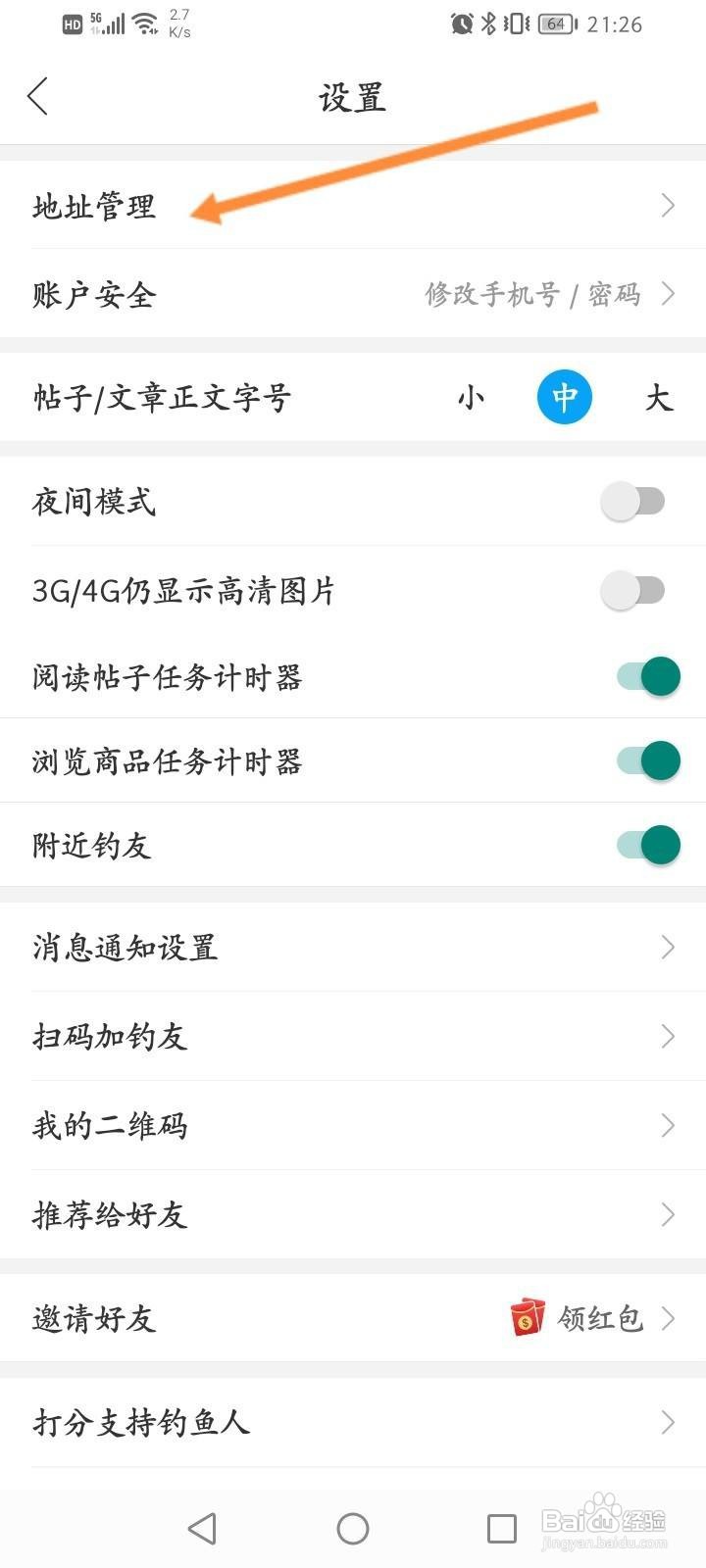
Task: Open 扫码加钓友 scanner
Action: tap(353, 1036)
